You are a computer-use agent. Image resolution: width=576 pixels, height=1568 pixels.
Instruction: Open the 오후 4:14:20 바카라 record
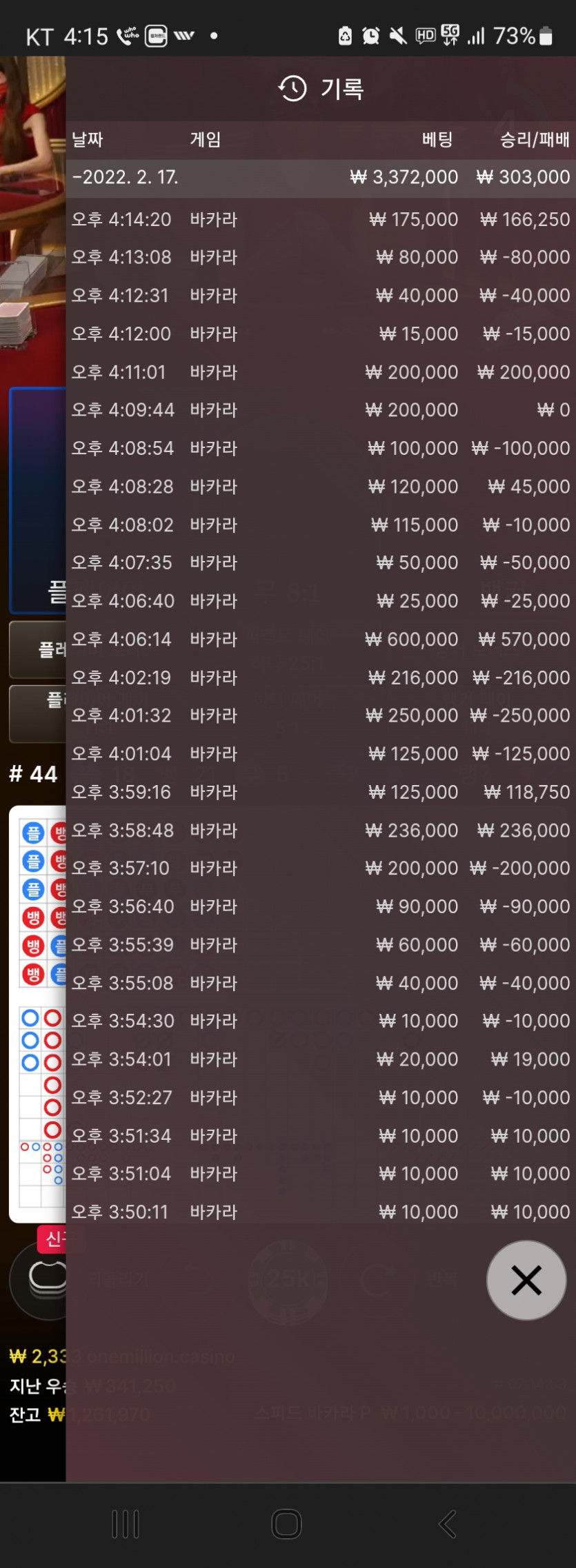coord(320,220)
